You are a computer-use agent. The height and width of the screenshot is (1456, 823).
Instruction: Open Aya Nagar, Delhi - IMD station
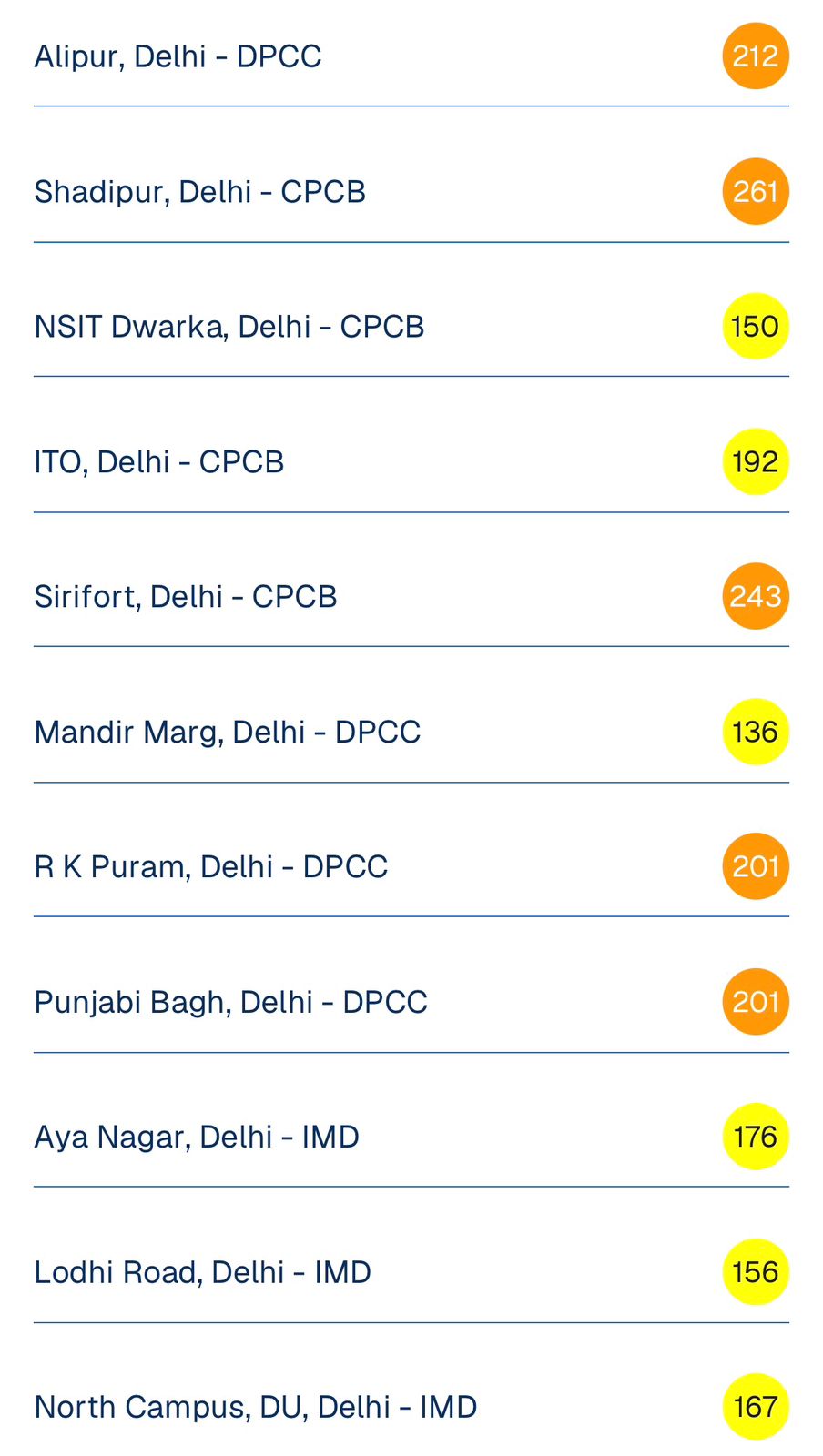197,1137
